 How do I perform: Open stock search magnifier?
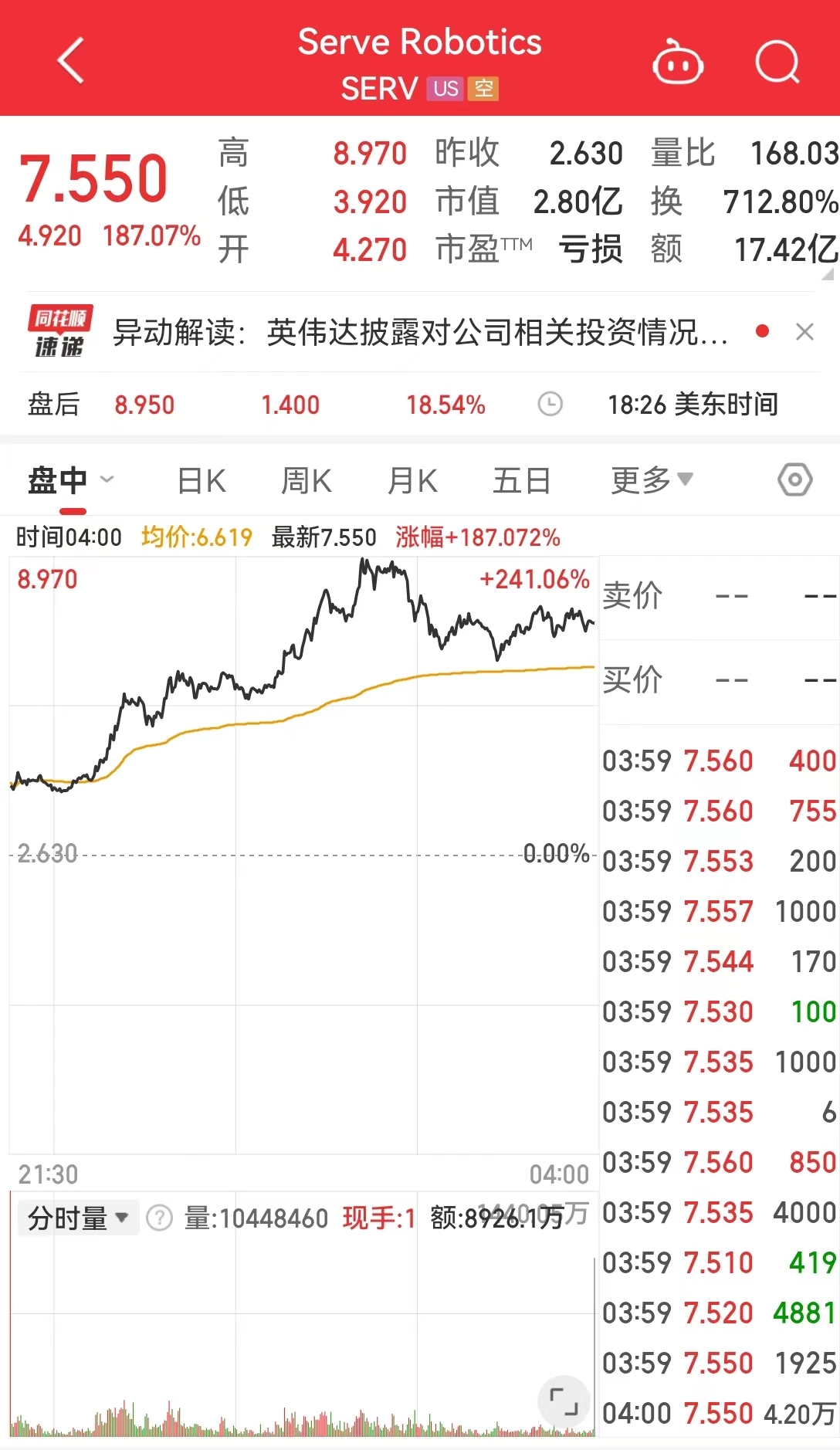777,62
